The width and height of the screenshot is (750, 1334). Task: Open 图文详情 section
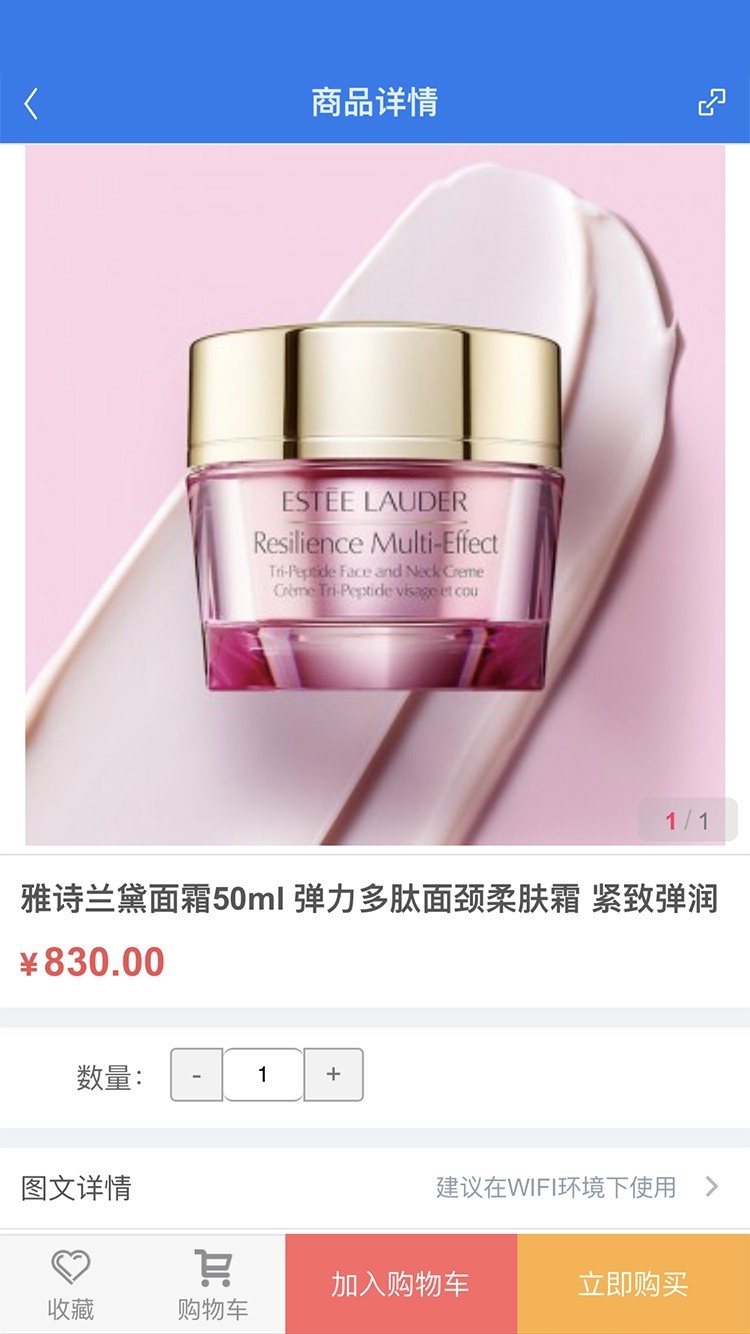coord(375,1188)
